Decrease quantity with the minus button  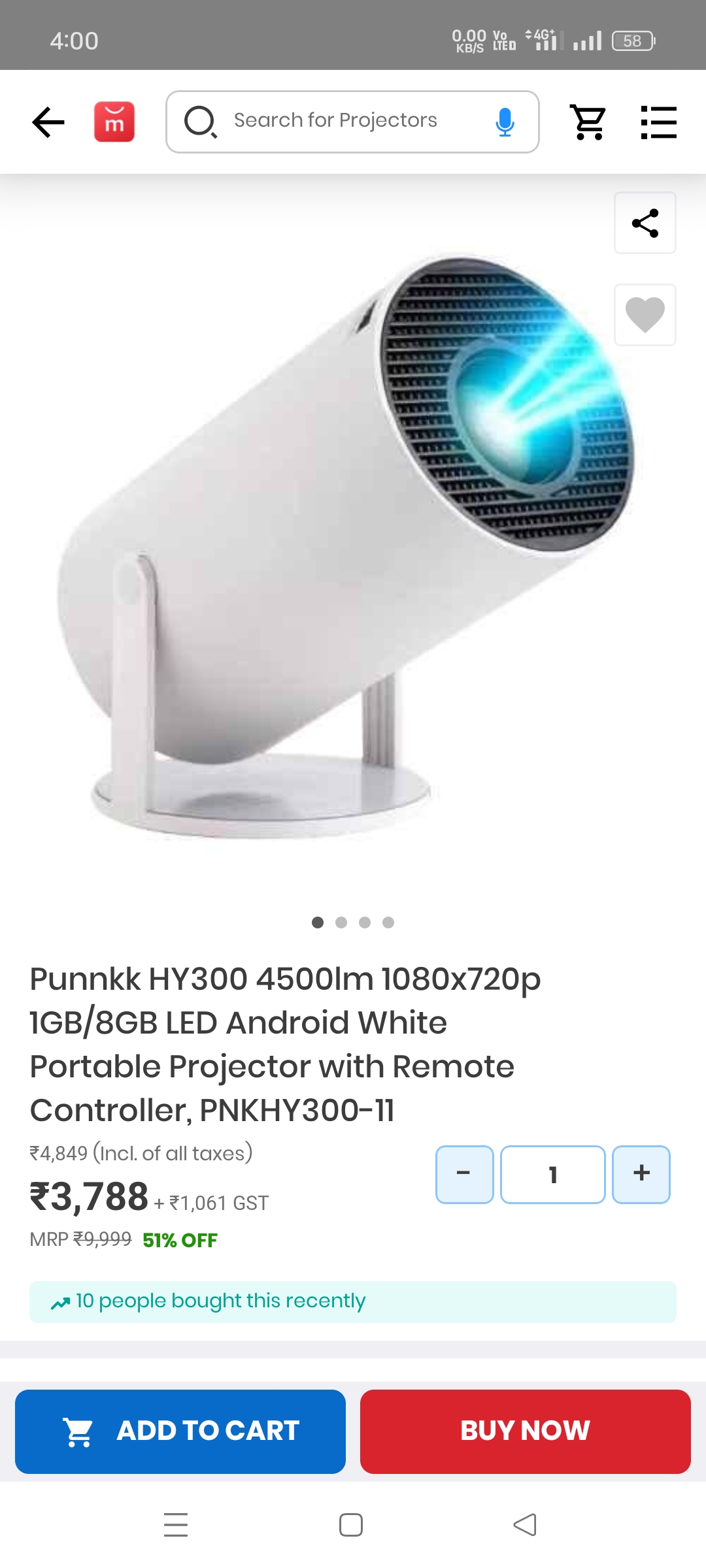tap(464, 1174)
